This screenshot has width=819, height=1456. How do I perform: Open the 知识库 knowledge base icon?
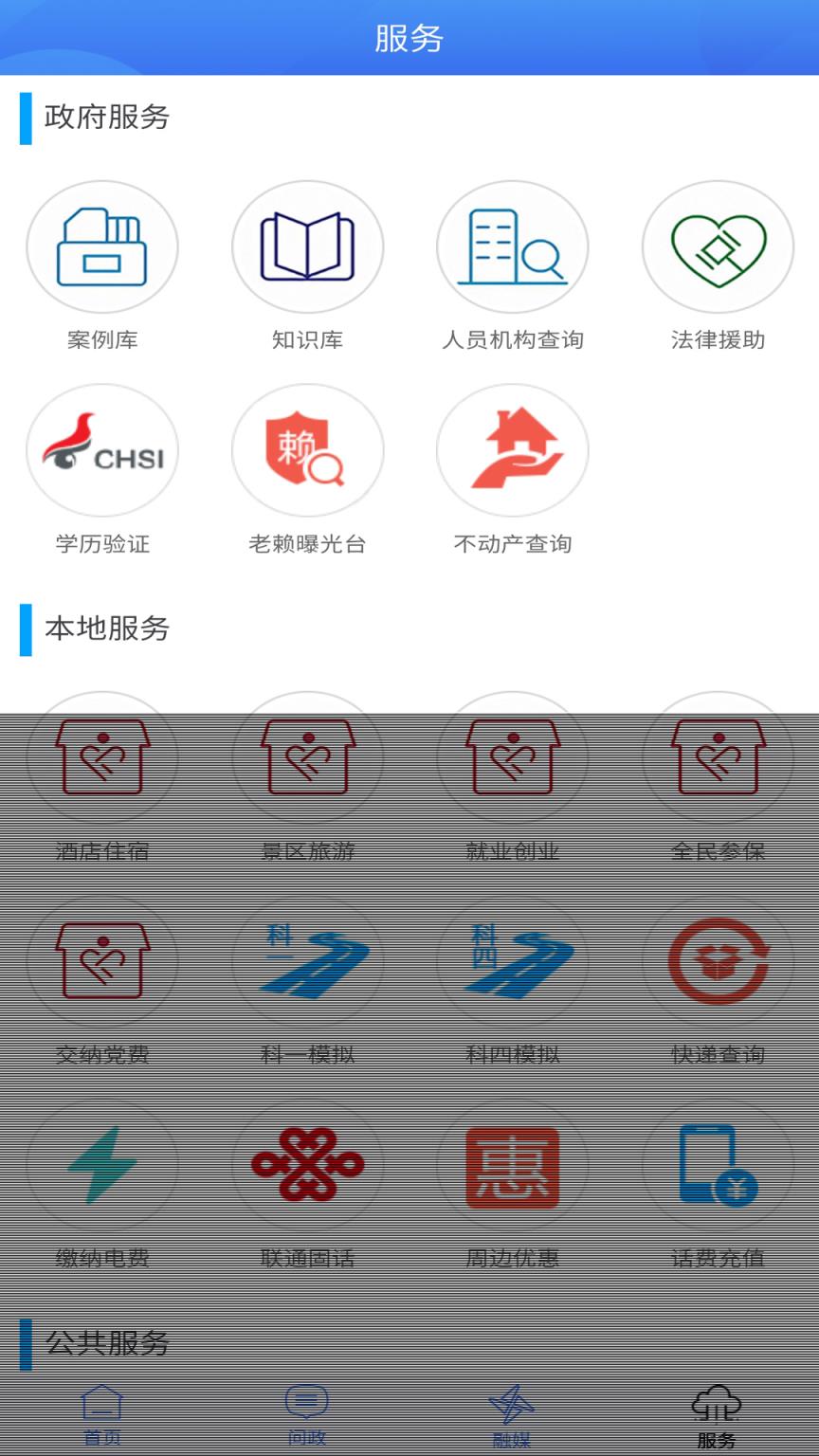307,246
